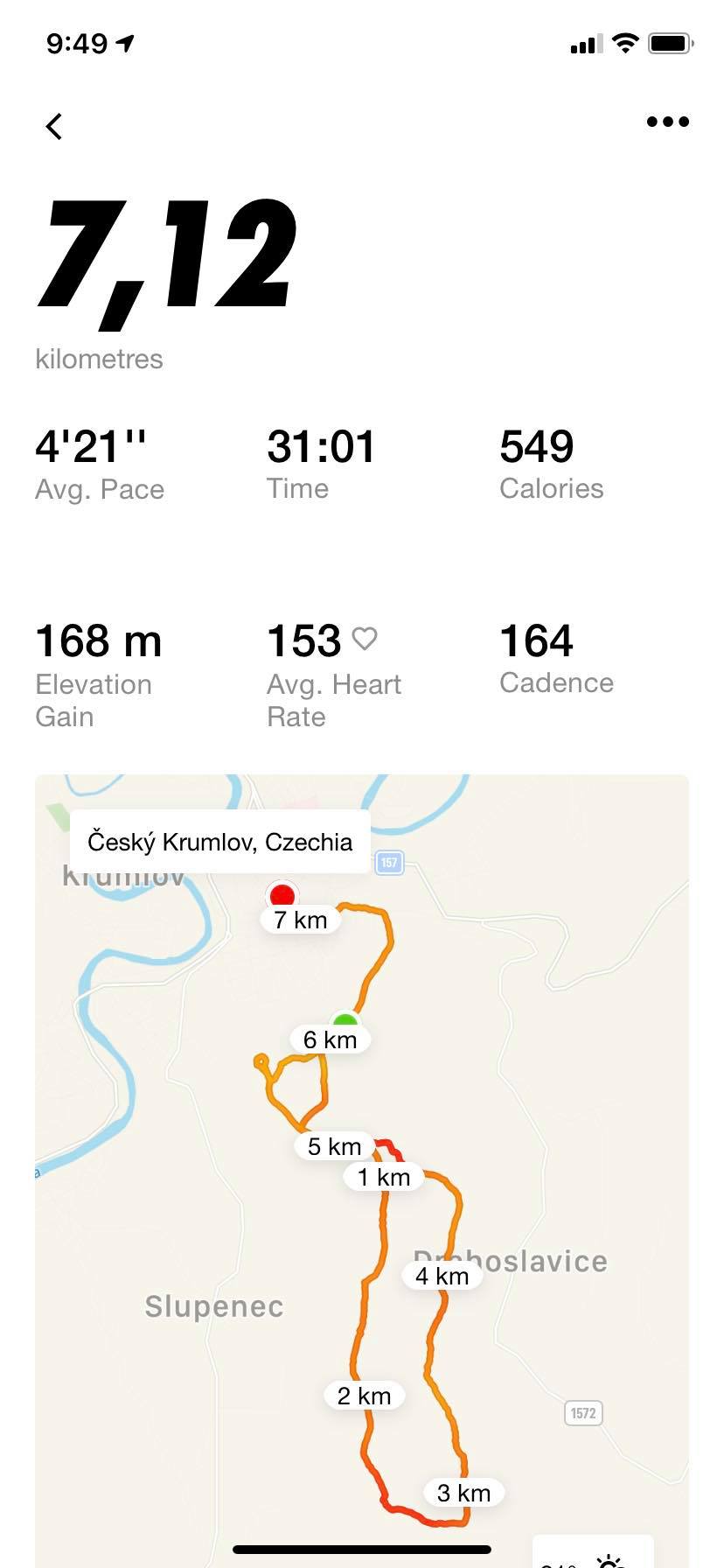This screenshot has width=724, height=1568.
Task: Open the three-dot overflow menu
Action: click(x=668, y=122)
